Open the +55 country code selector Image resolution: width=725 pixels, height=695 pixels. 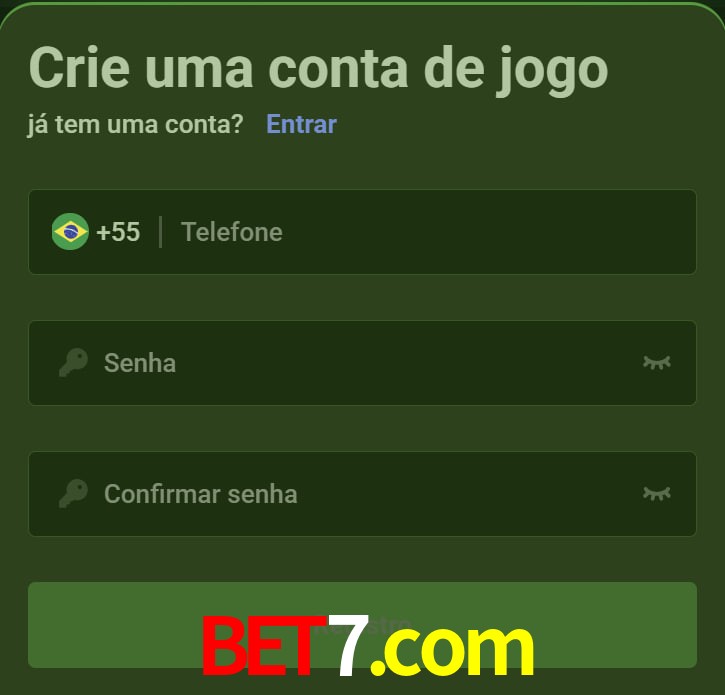point(97,232)
